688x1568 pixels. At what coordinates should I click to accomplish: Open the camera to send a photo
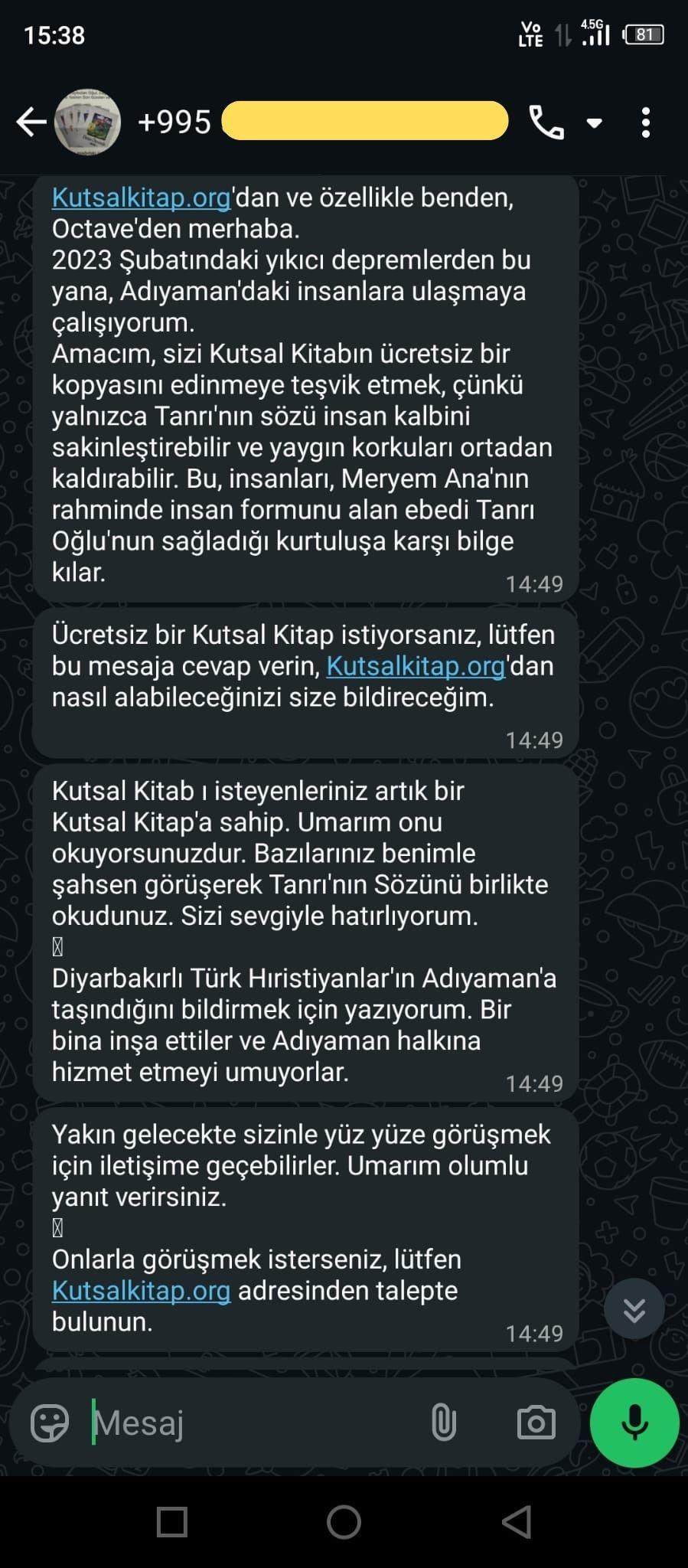pyautogui.click(x=536, y=1423)
